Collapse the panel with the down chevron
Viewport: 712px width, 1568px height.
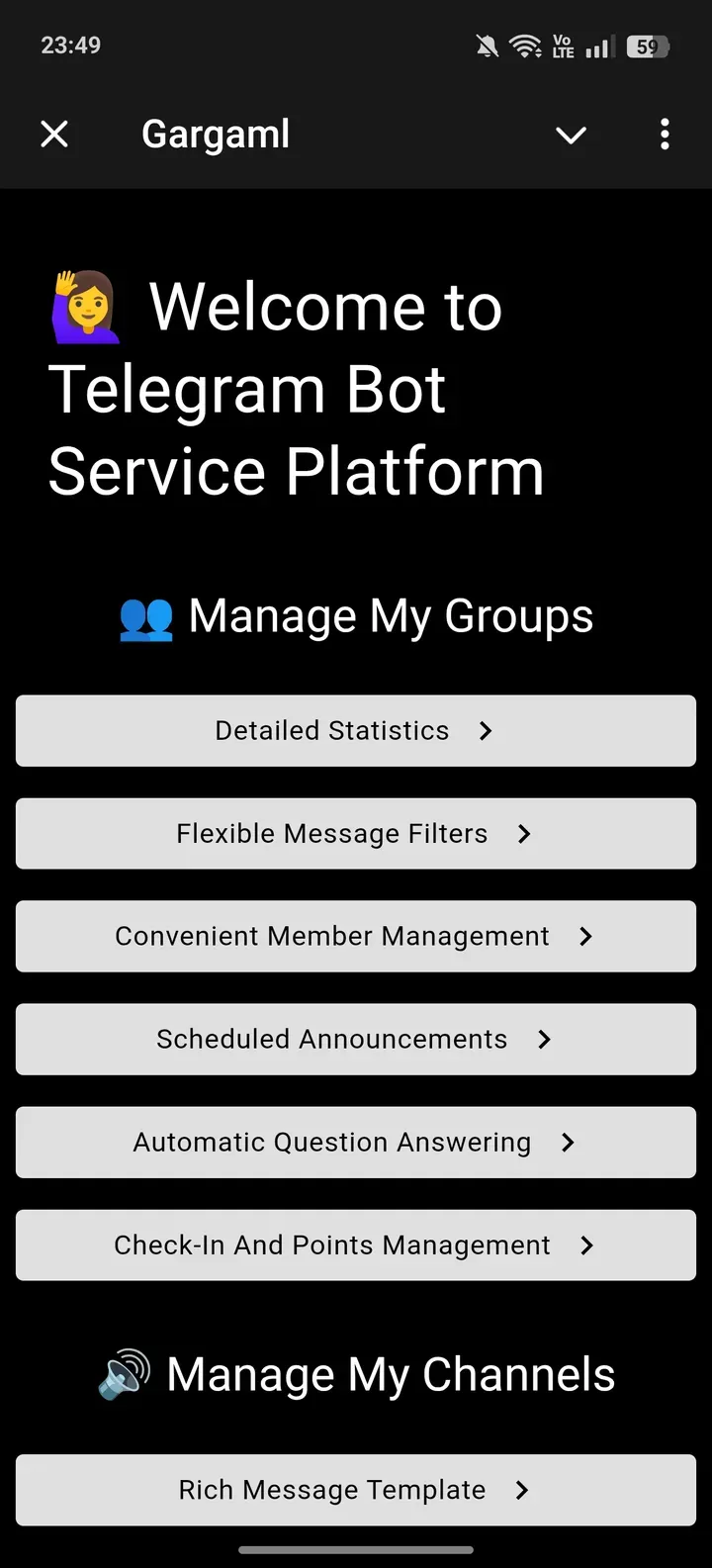click(571, 135)
